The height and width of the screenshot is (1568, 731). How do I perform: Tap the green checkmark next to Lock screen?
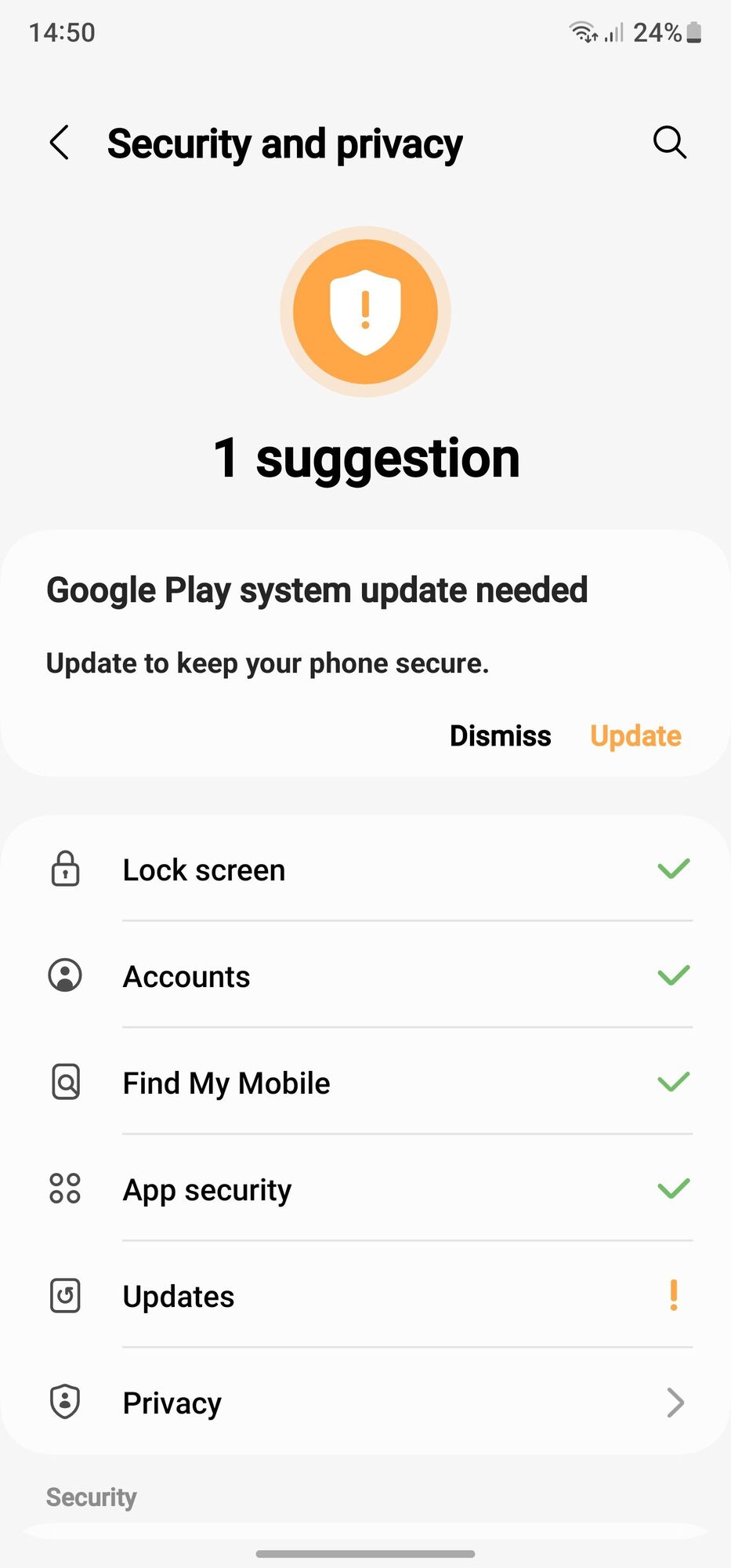[672, 869]
